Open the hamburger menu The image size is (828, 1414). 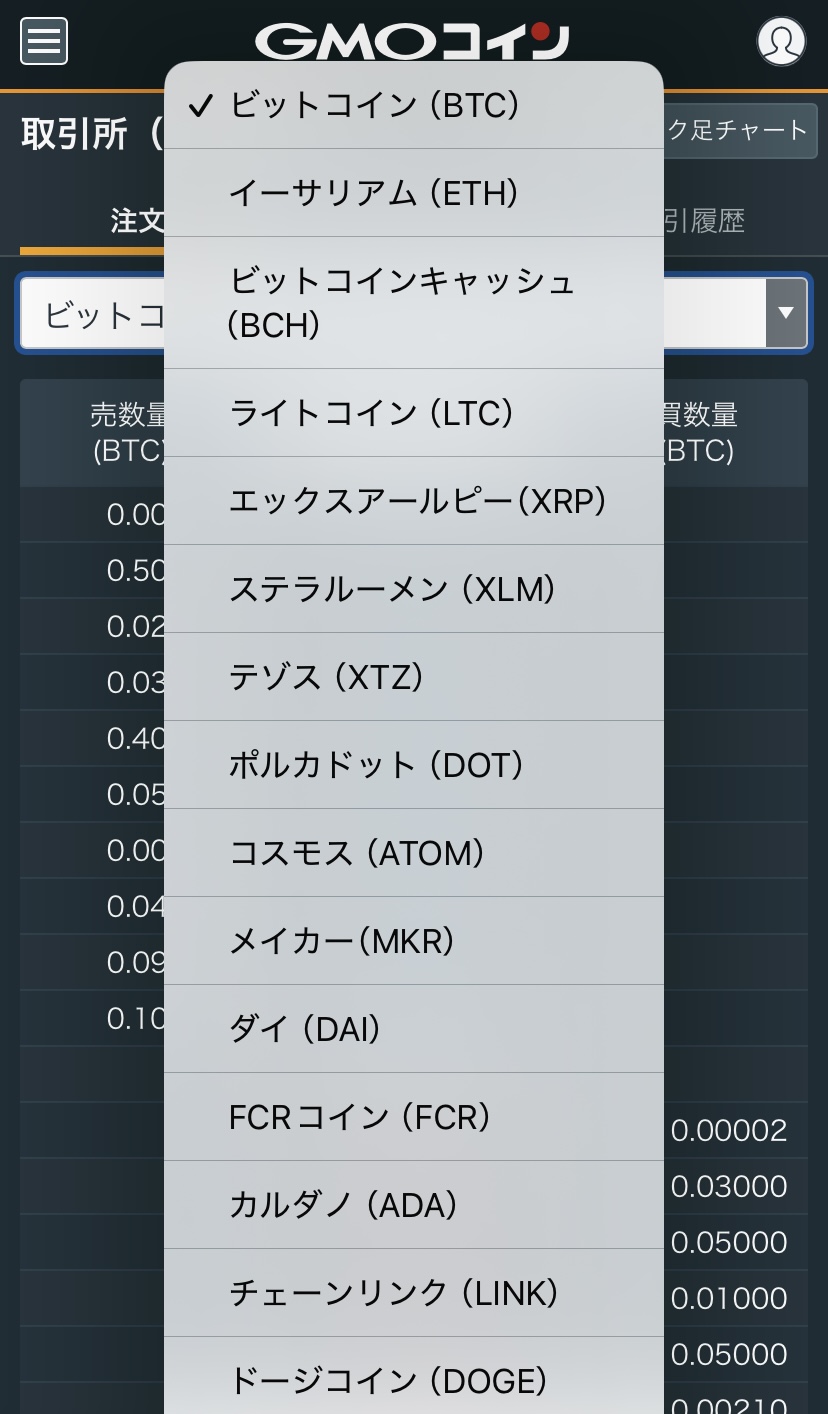pyautogui.click(x=44, y=41)
